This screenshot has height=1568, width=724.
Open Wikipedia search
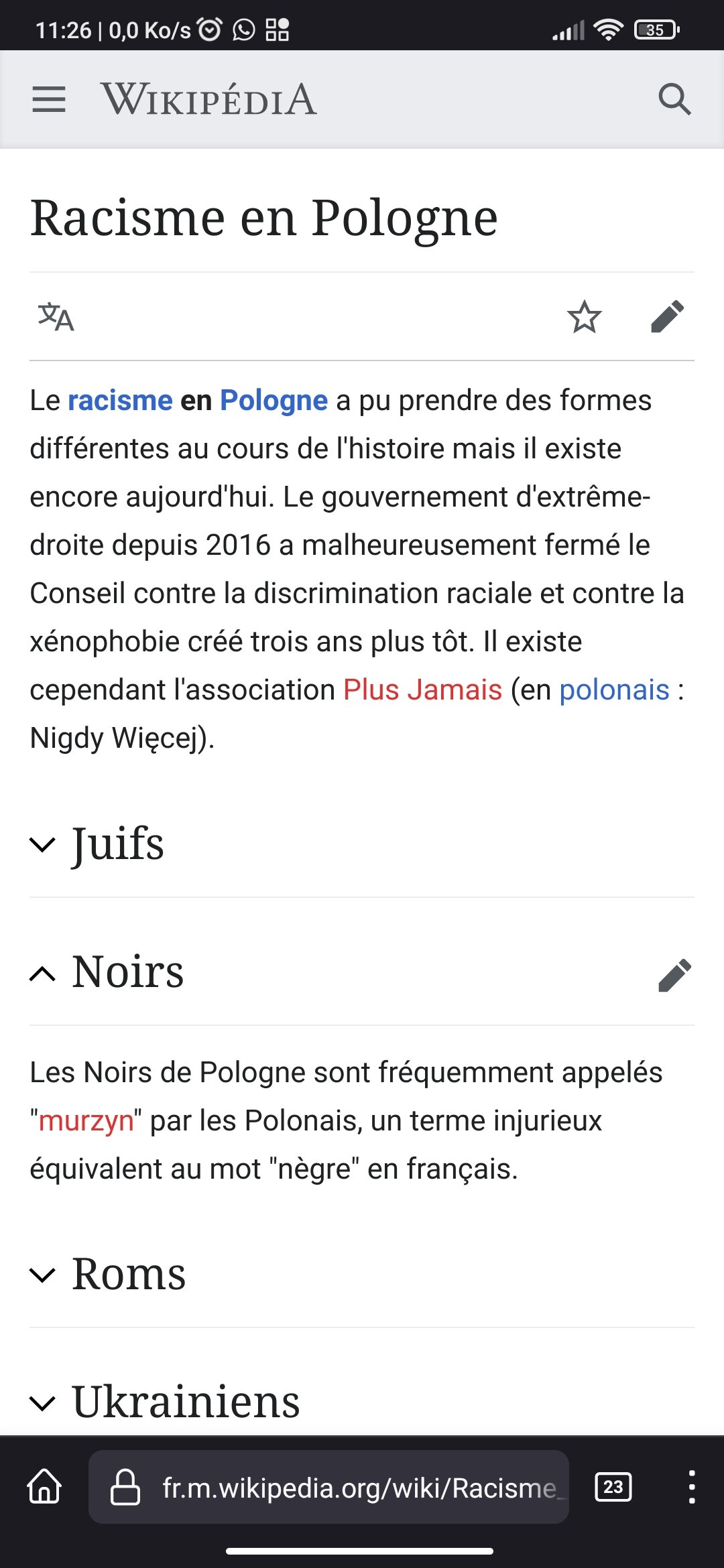(x=674, y=99)
